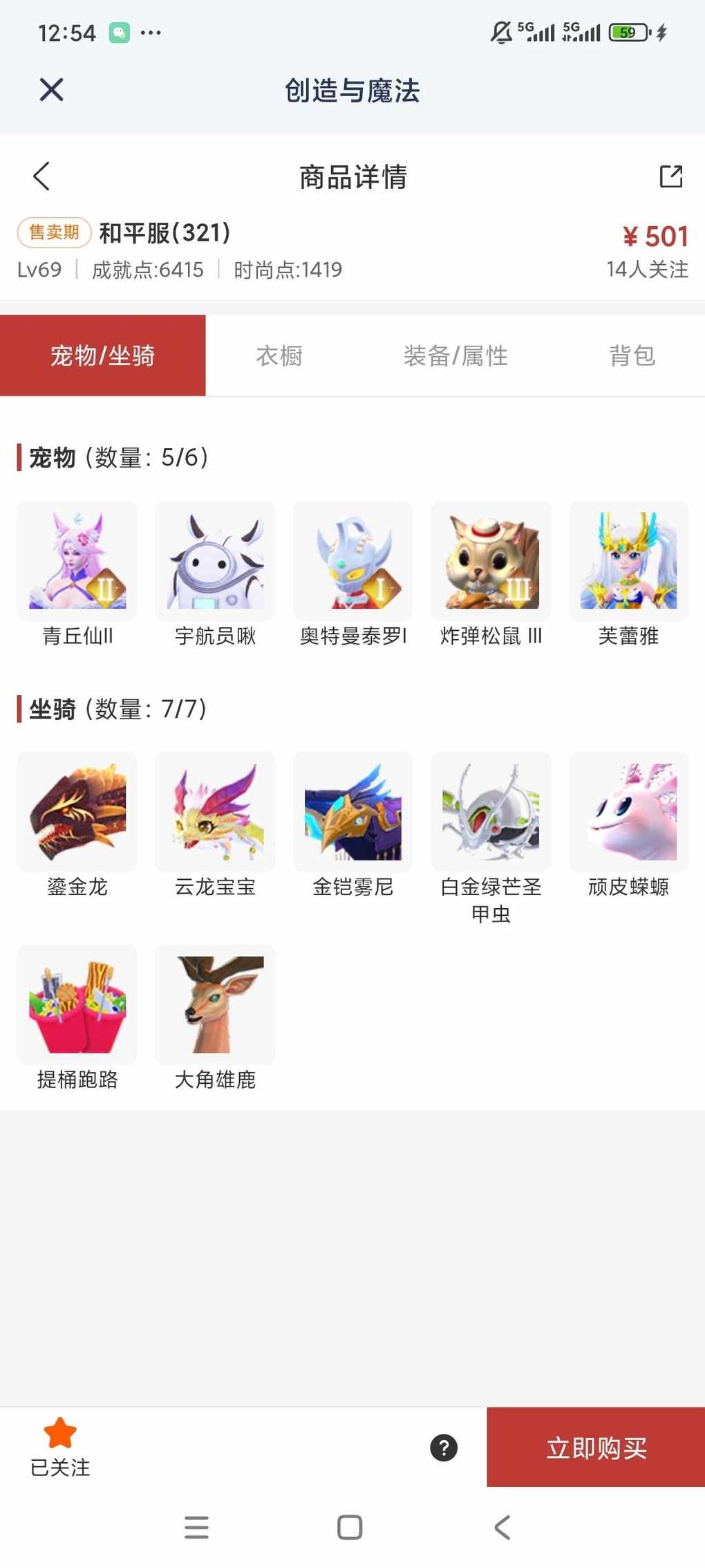Close the 创造与魔法 page
Screen dimensions: 705x1568
[52, 90]
